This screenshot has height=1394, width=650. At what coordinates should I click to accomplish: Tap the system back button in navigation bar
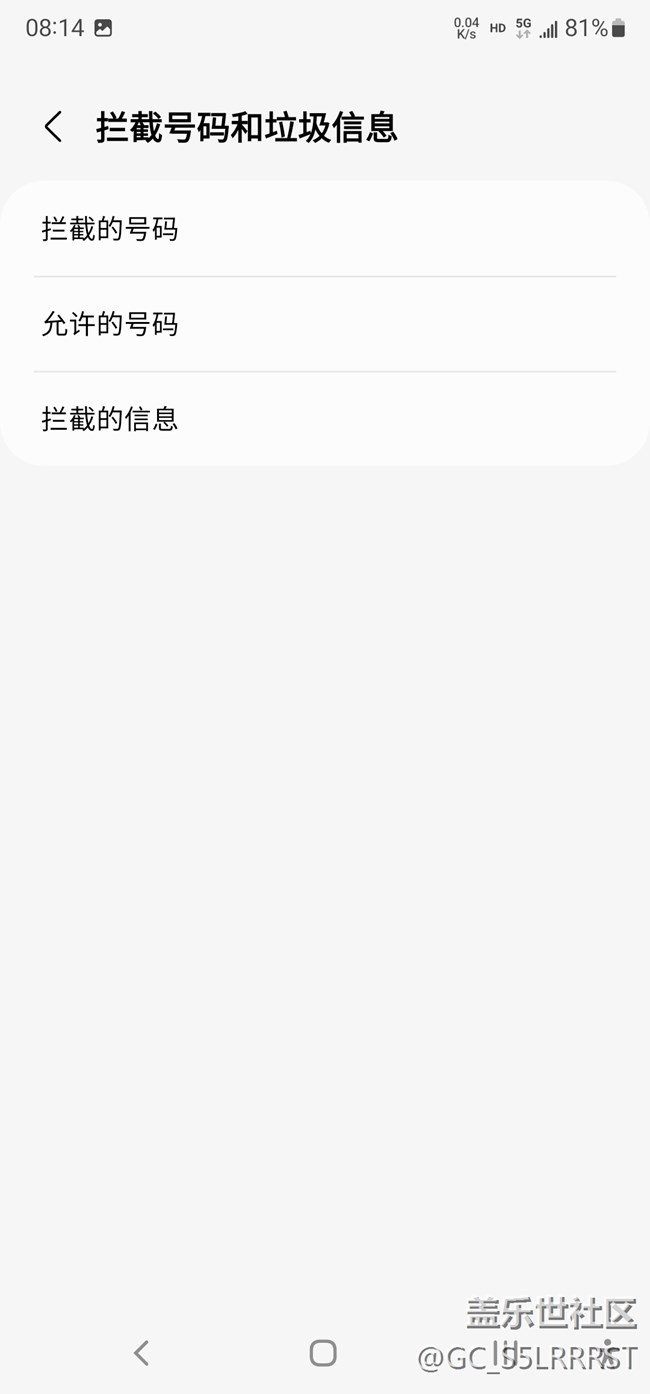click(x=142, y=1353)
